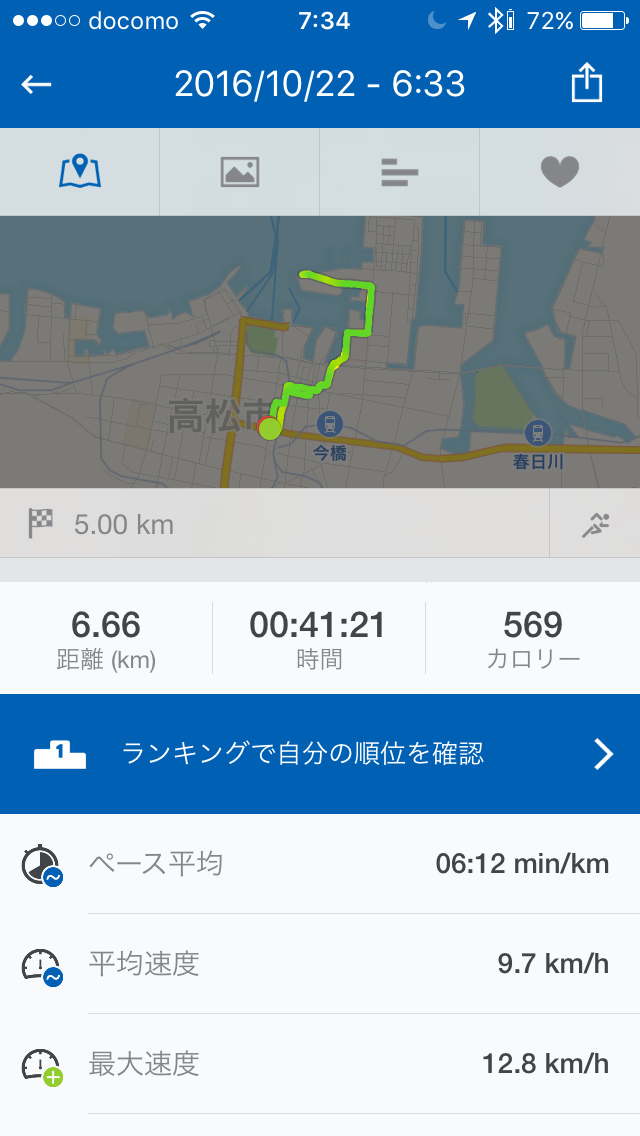Open the route map preview
Image resolution: width=640 pixels, height=1136 pixels.
tap(320, 352)
